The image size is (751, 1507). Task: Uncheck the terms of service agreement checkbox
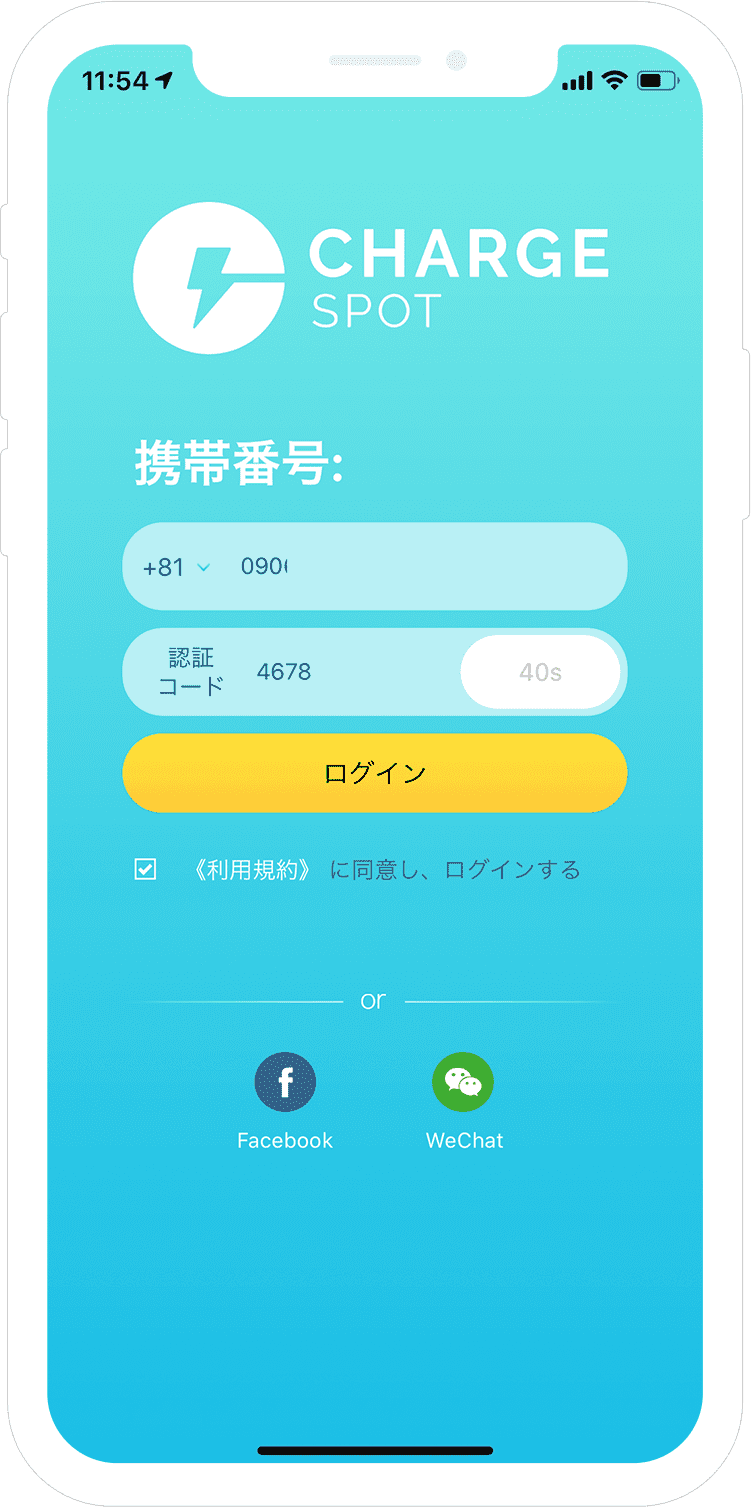[144, 869]
